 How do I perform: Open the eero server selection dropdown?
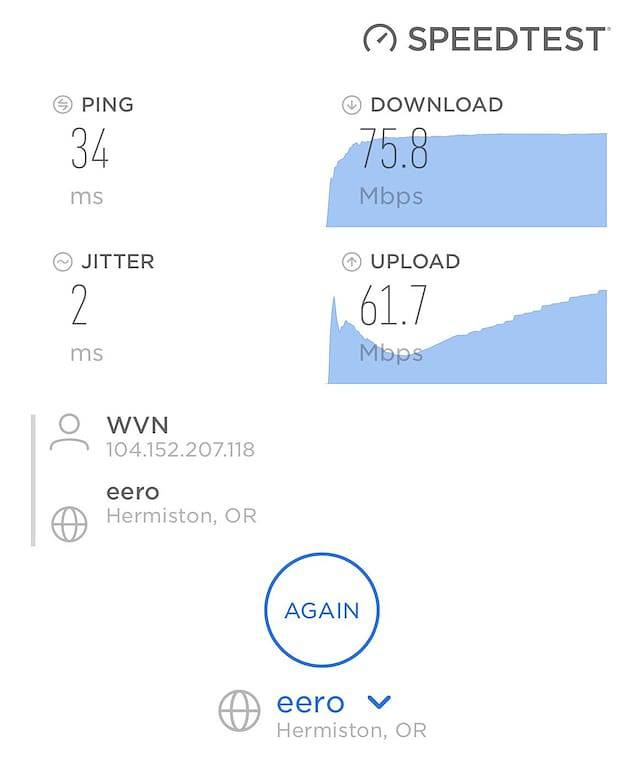coord(380,702)
